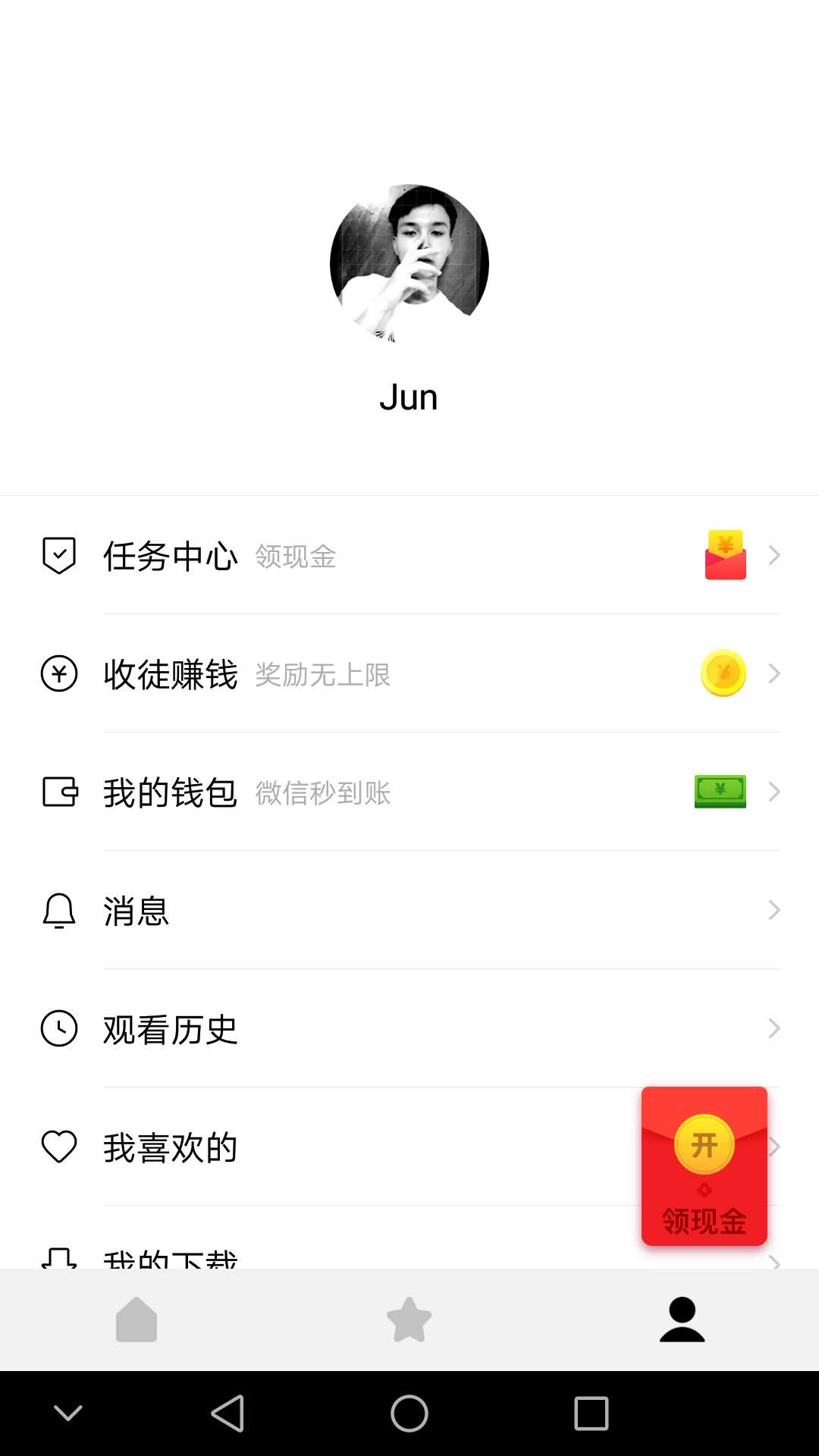819x1456 pixels.
Task: Open the starred favorites tab
Action: (x=409, y=1319)
